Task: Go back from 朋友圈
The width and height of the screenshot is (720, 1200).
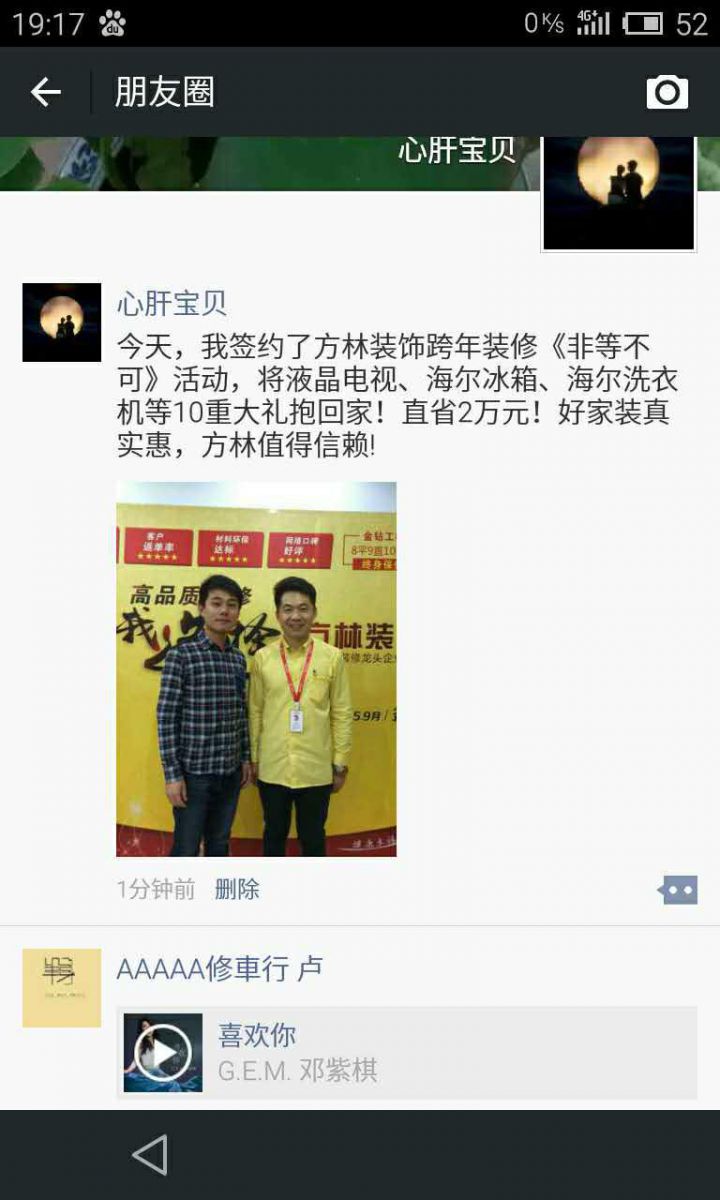Action: 46,93
